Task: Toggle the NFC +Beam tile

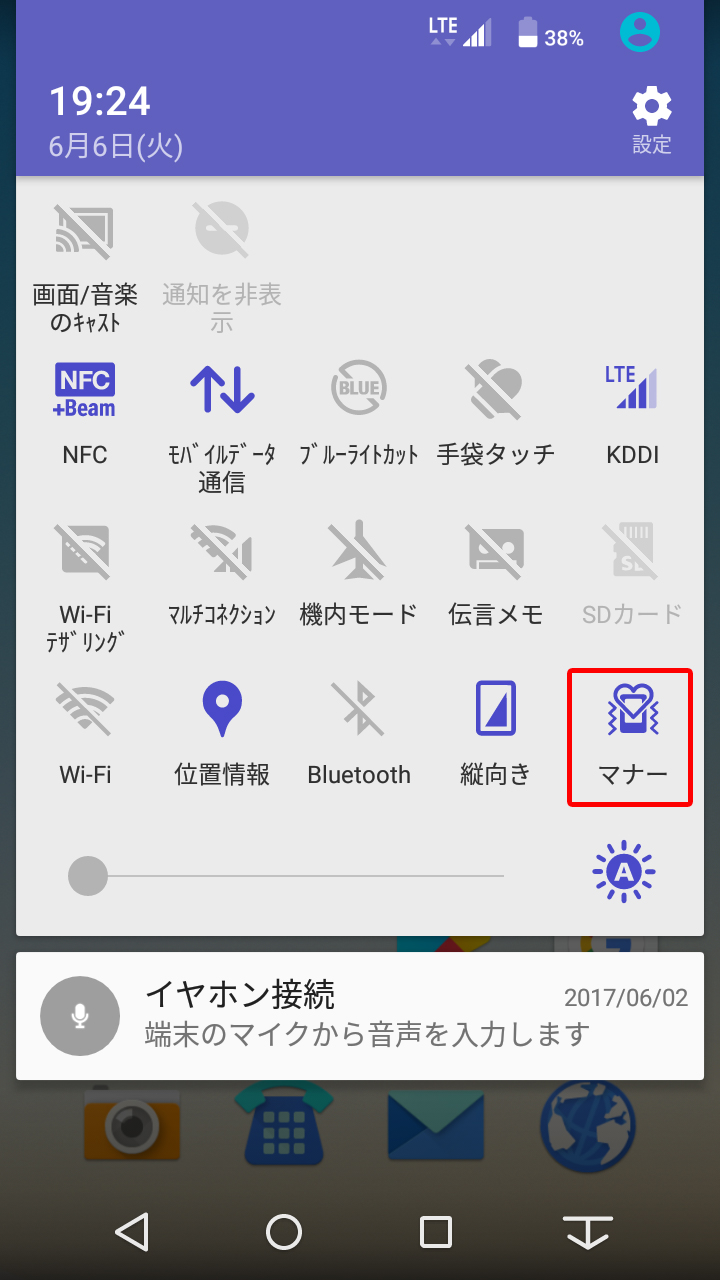Action: [x=85, y=412]
